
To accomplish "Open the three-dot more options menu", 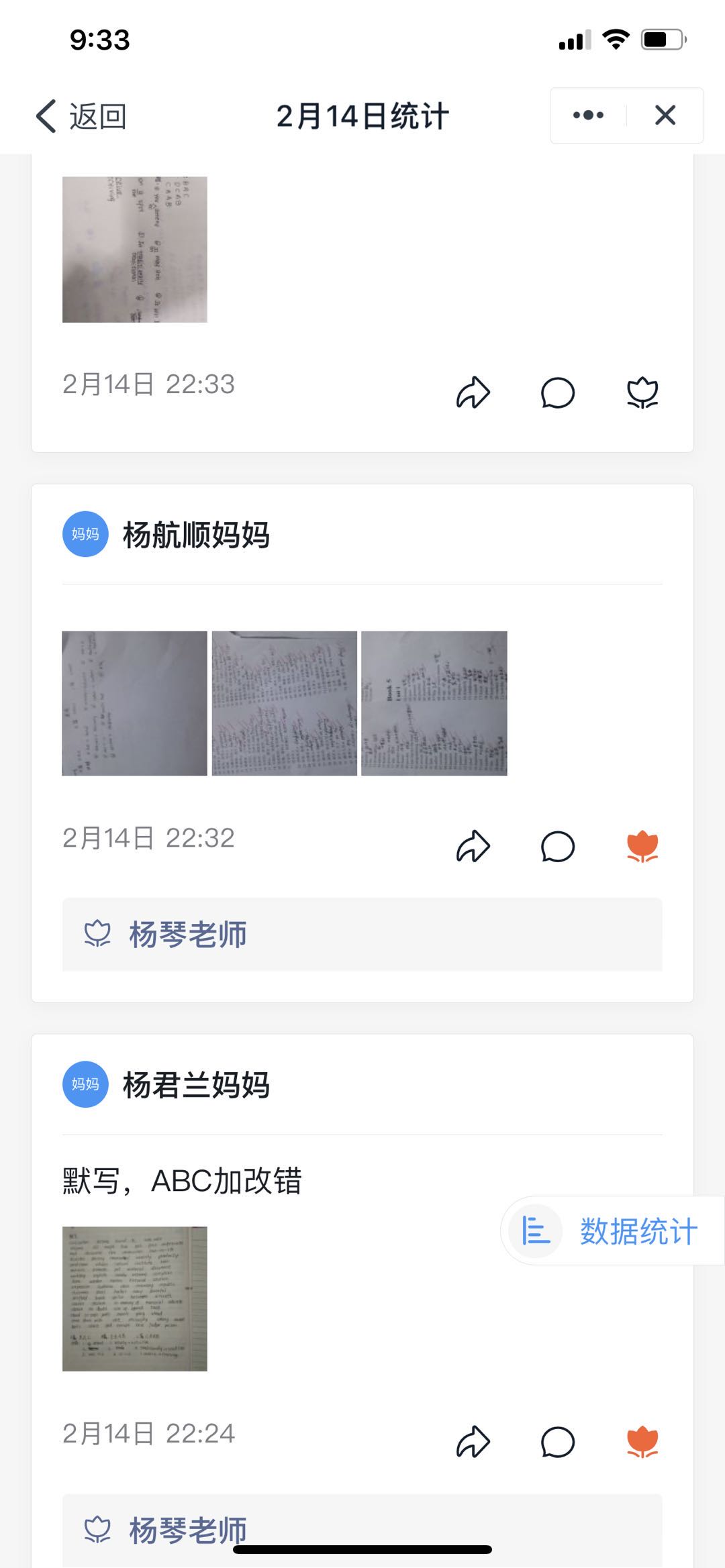I will (588, 115).
